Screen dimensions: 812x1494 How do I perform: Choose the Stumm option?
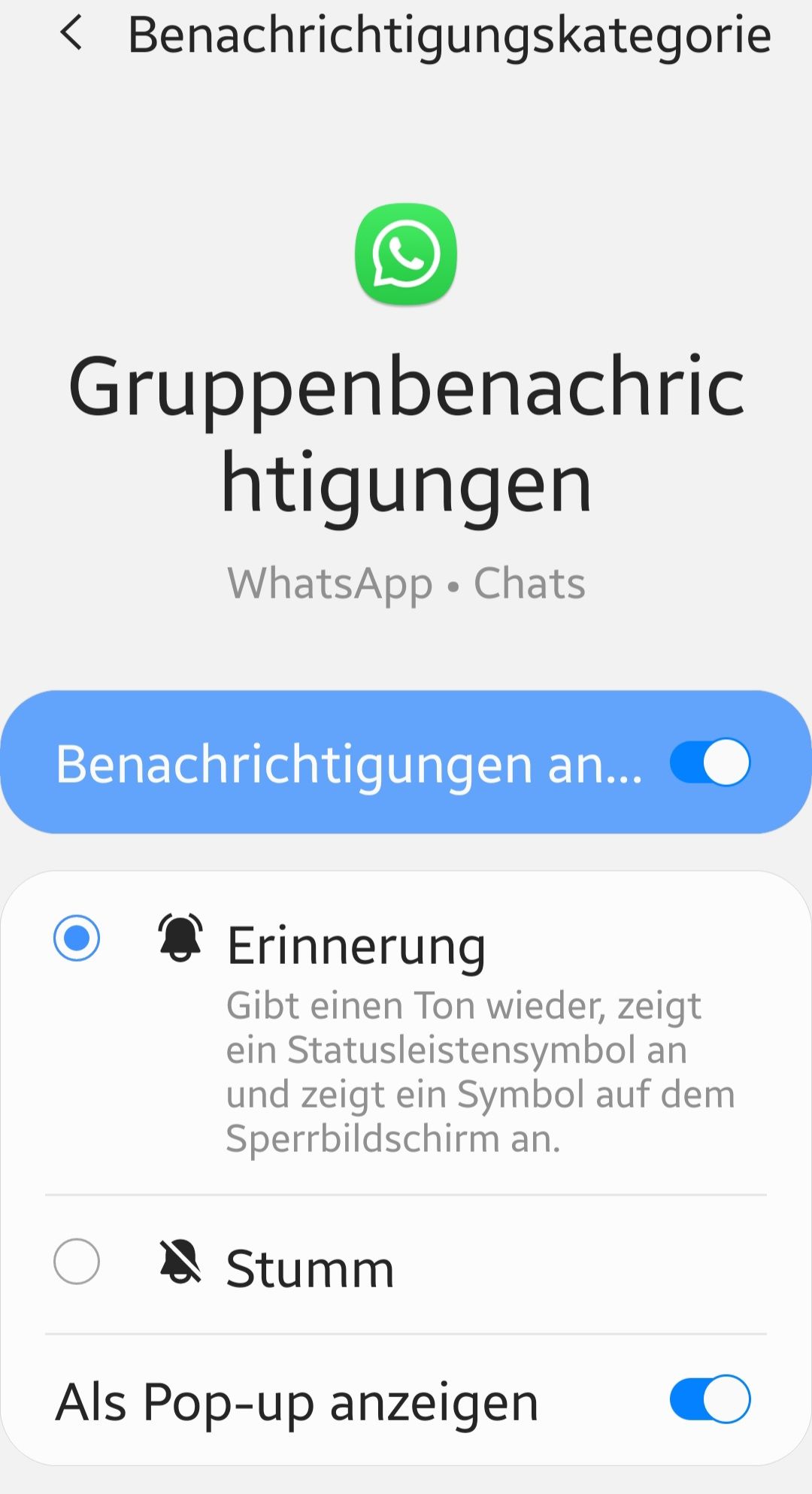point(77,1261)
